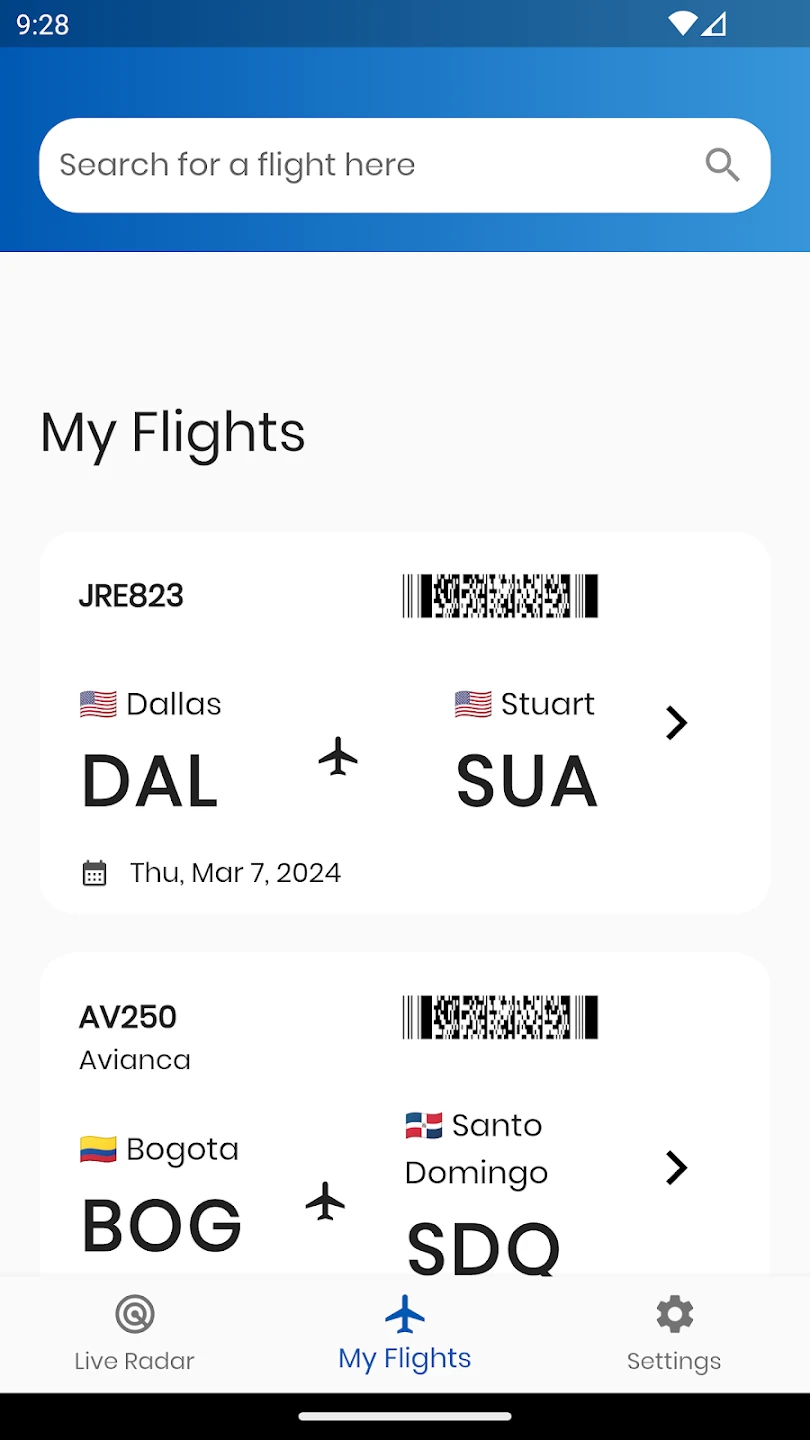Tap the magnifying glass search icon
This screenshot has height=1440, width=810.
tap(722, 165)
